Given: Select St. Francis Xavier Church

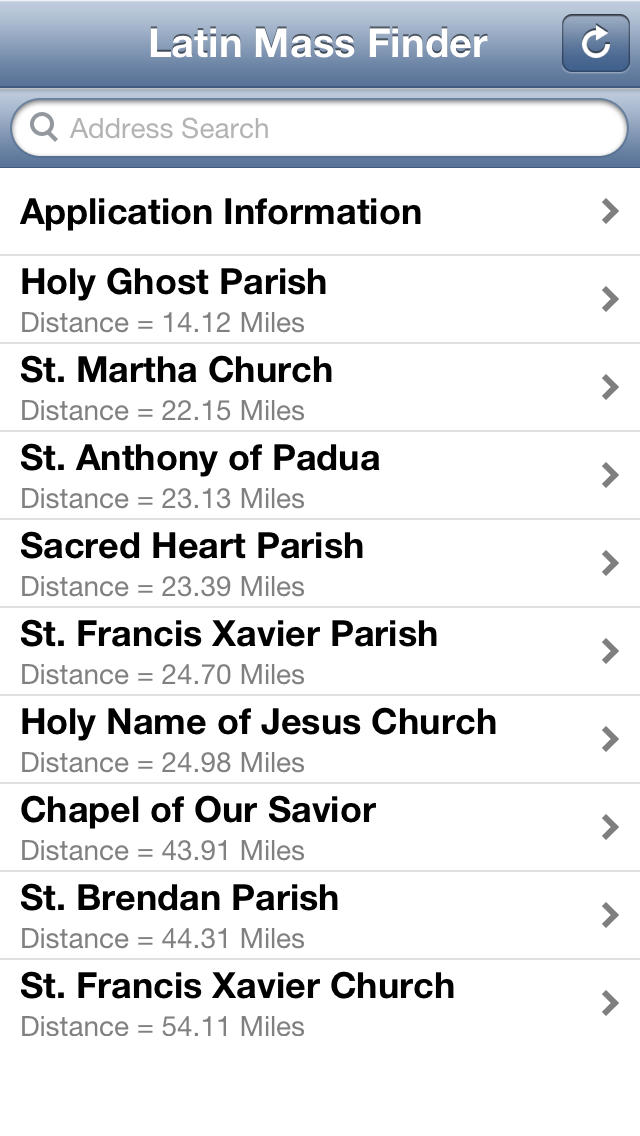Looking at the screenshot, I should 320,1003.
